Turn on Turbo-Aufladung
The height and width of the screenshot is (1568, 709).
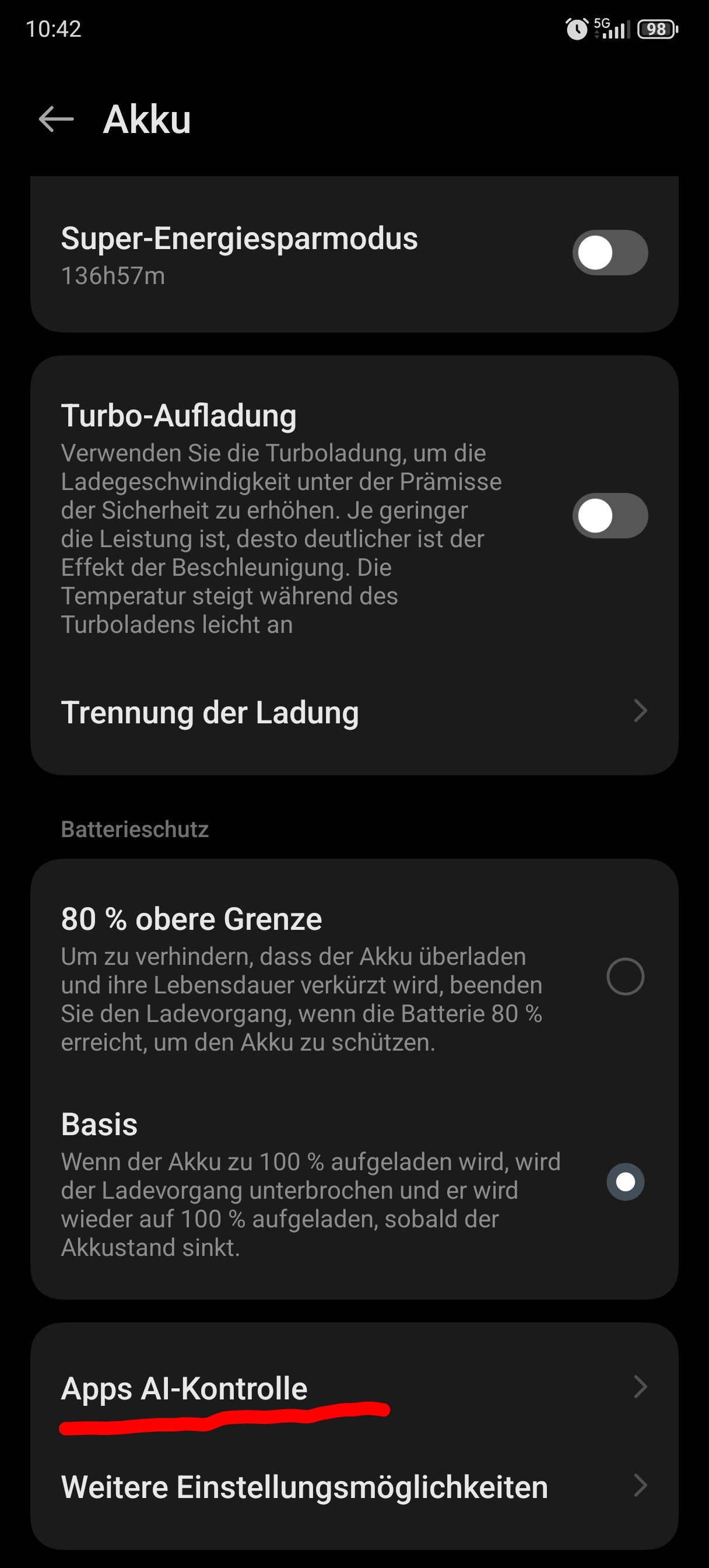pyautogui.click(x=609, y=516)
